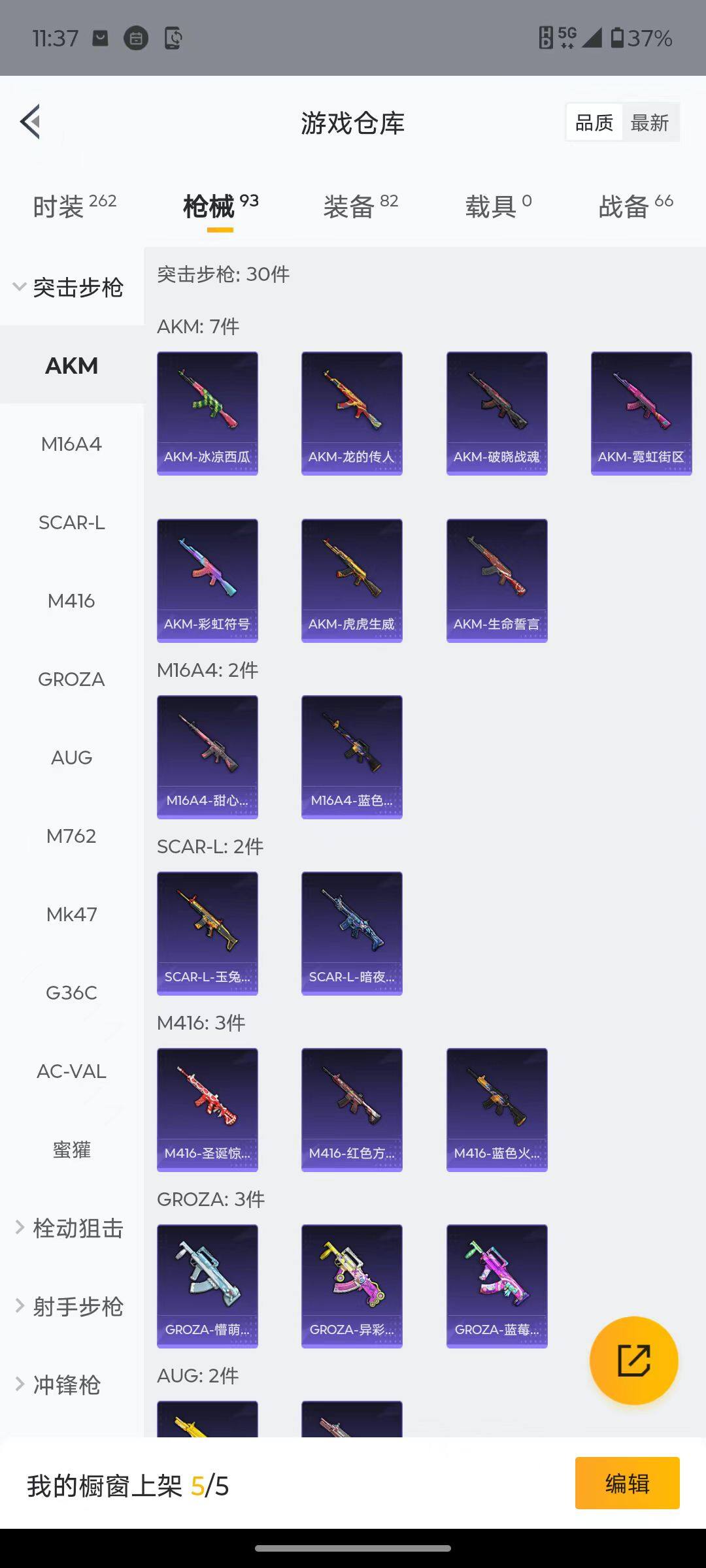Screen dimensions: 706x1568
Task: Switch to the 时装 tab
Action: tap(74, 206)
